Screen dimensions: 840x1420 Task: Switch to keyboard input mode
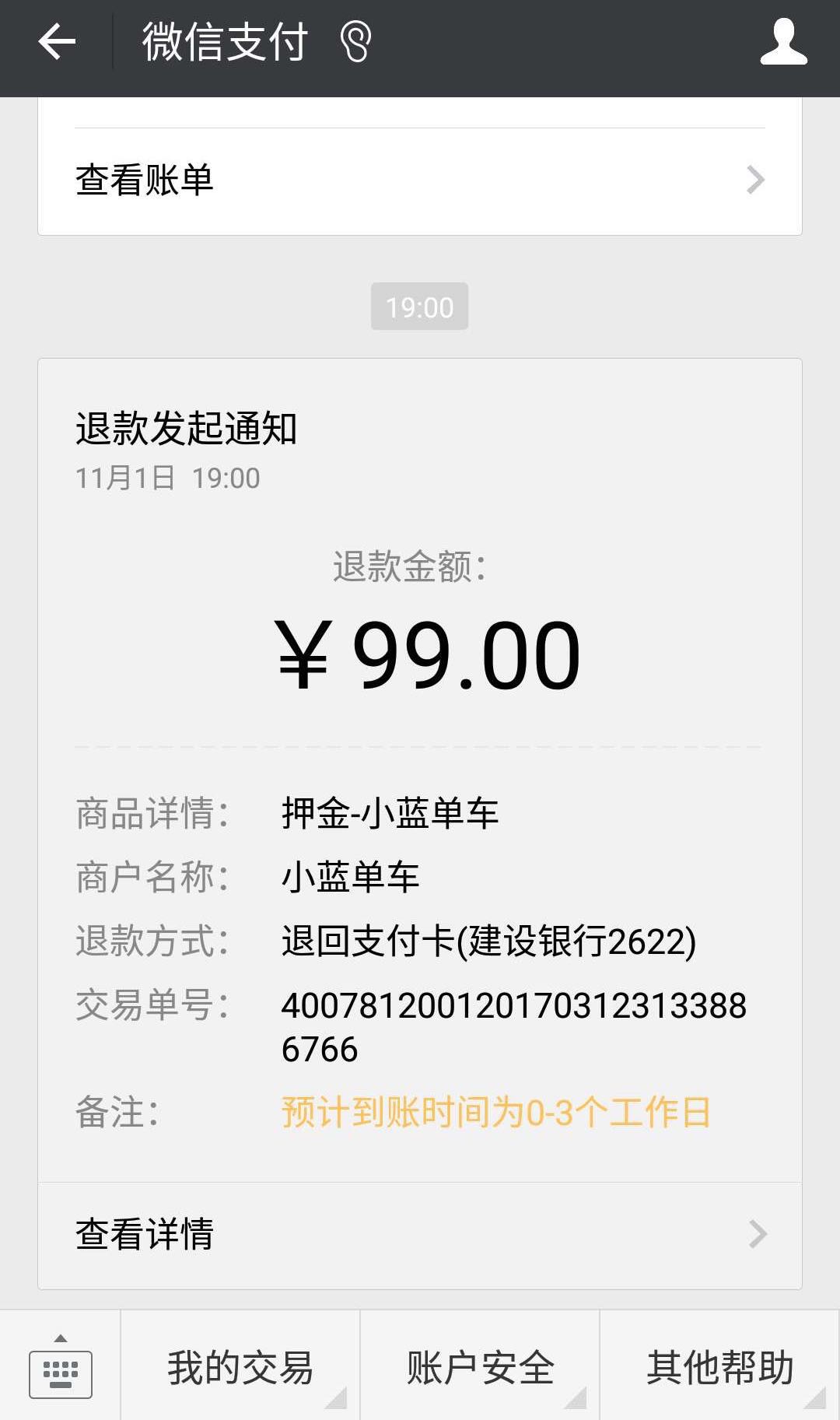point(61,1366)
